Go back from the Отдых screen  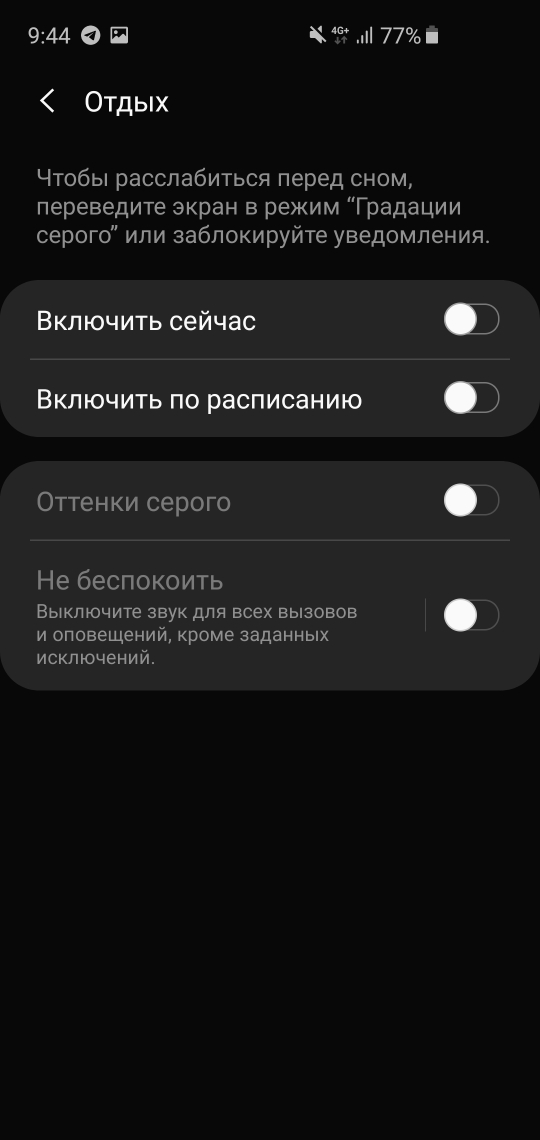[47, 102]
